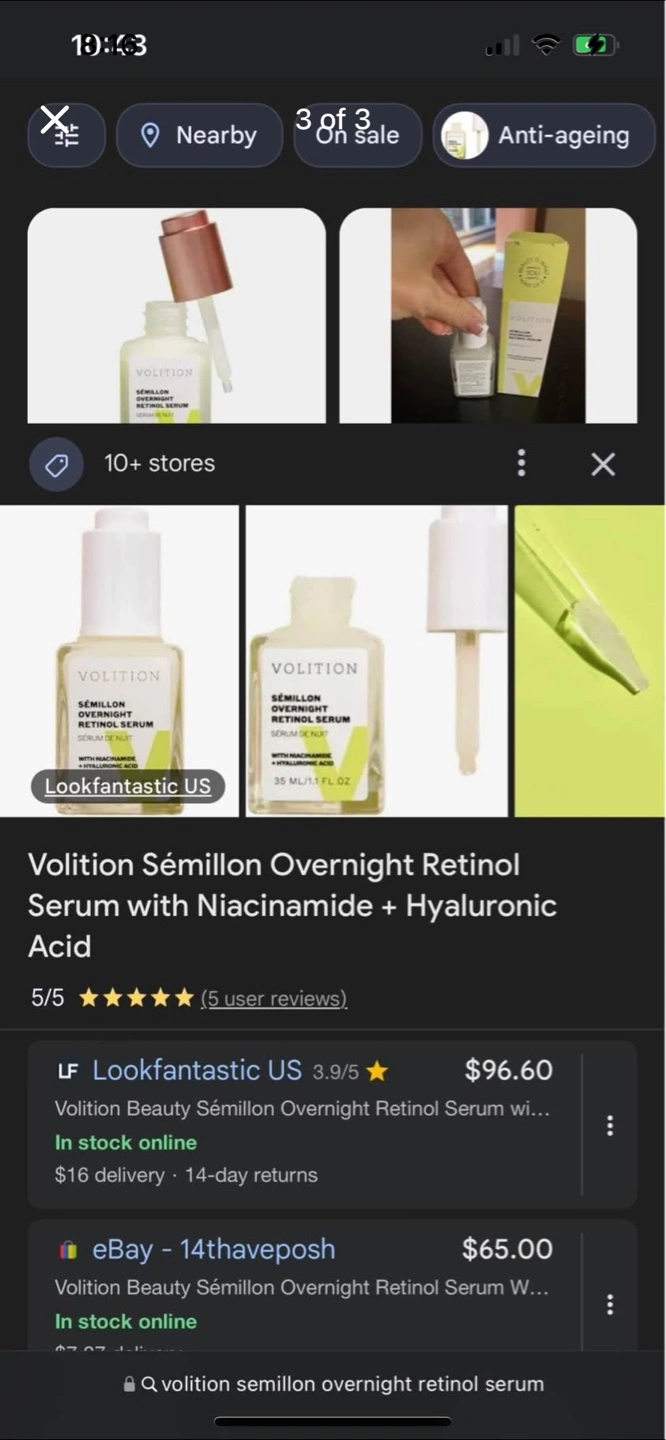Open the dropper bottle search result image
Screen dimensions: 666x1440
tap(176, 315)
